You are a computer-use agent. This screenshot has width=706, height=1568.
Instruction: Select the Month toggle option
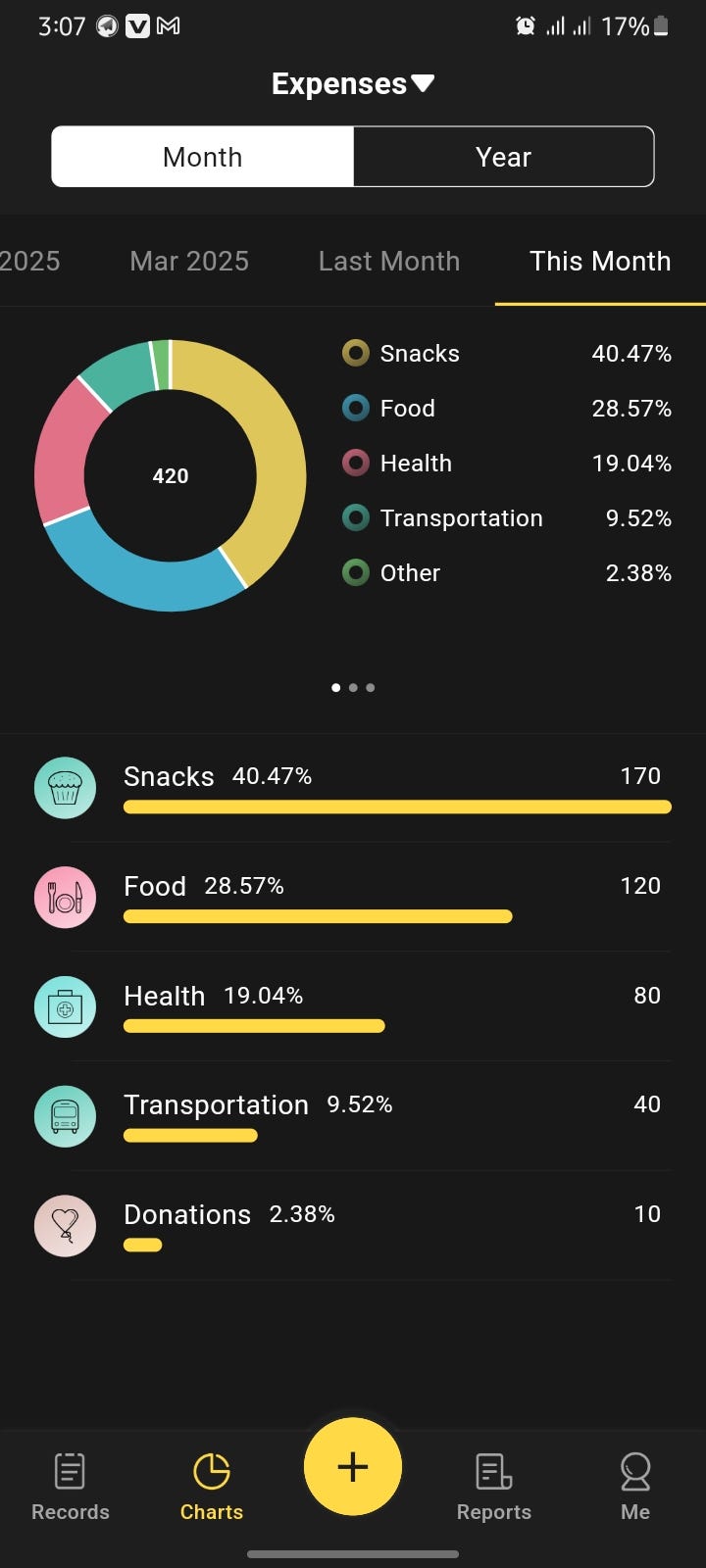coord(202,156)
